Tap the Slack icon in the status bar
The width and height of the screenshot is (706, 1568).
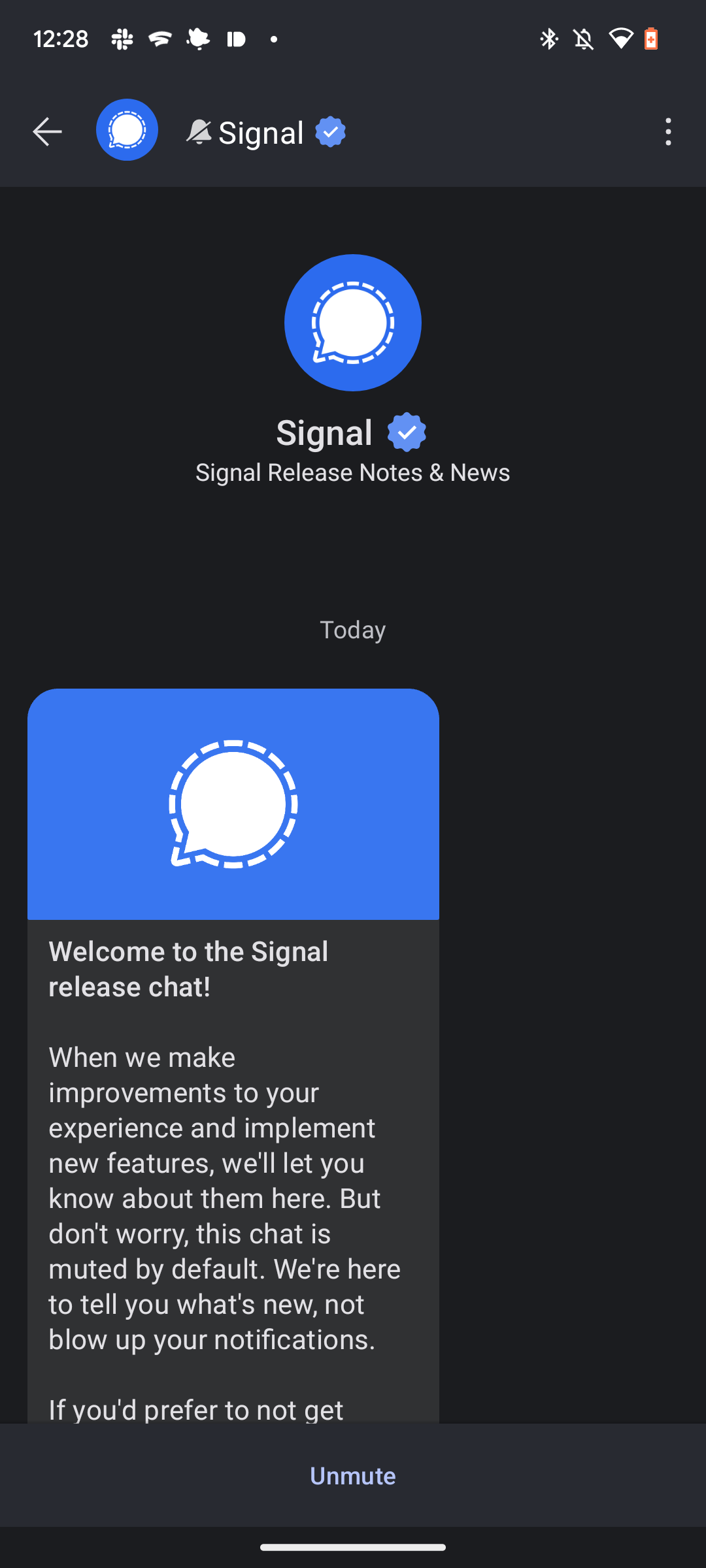pos(122,39)
